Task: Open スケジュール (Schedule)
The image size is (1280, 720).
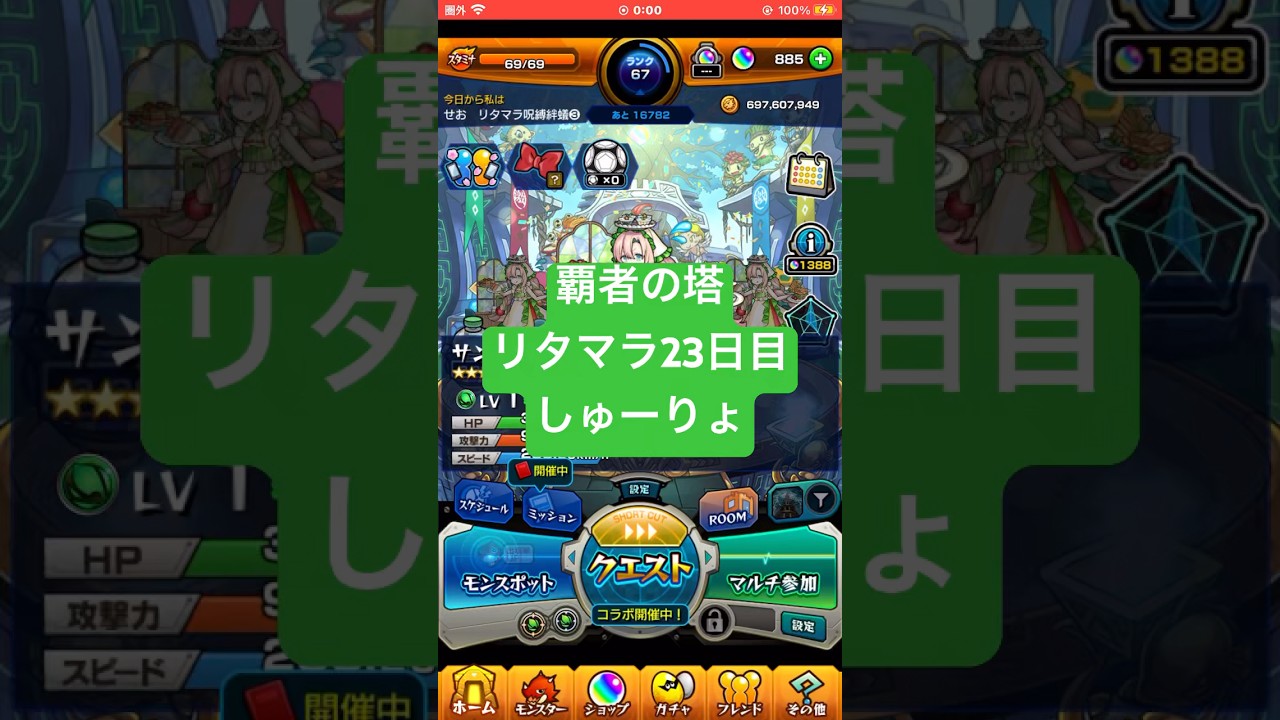Action: point(483,504)
